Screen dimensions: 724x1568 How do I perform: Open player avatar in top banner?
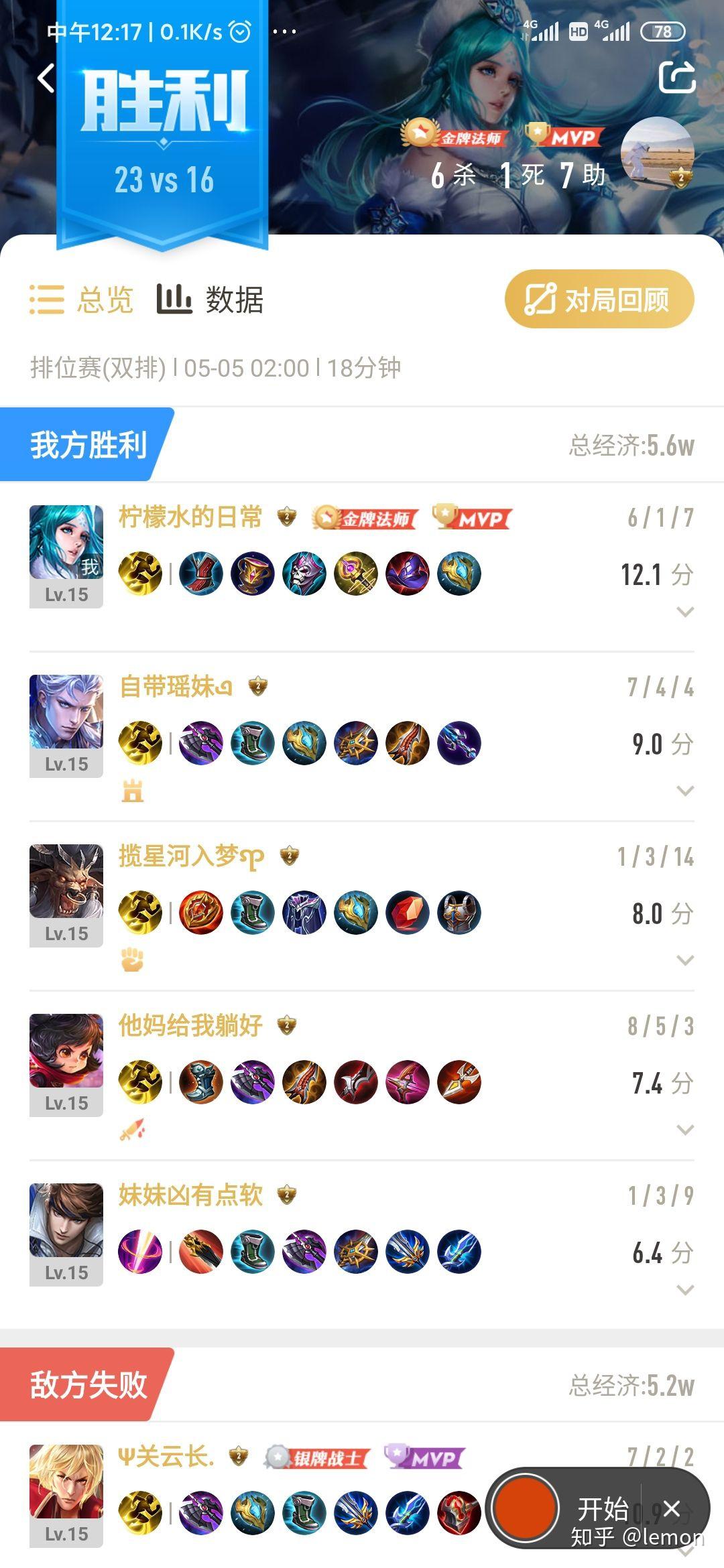[x=658, y=153]
